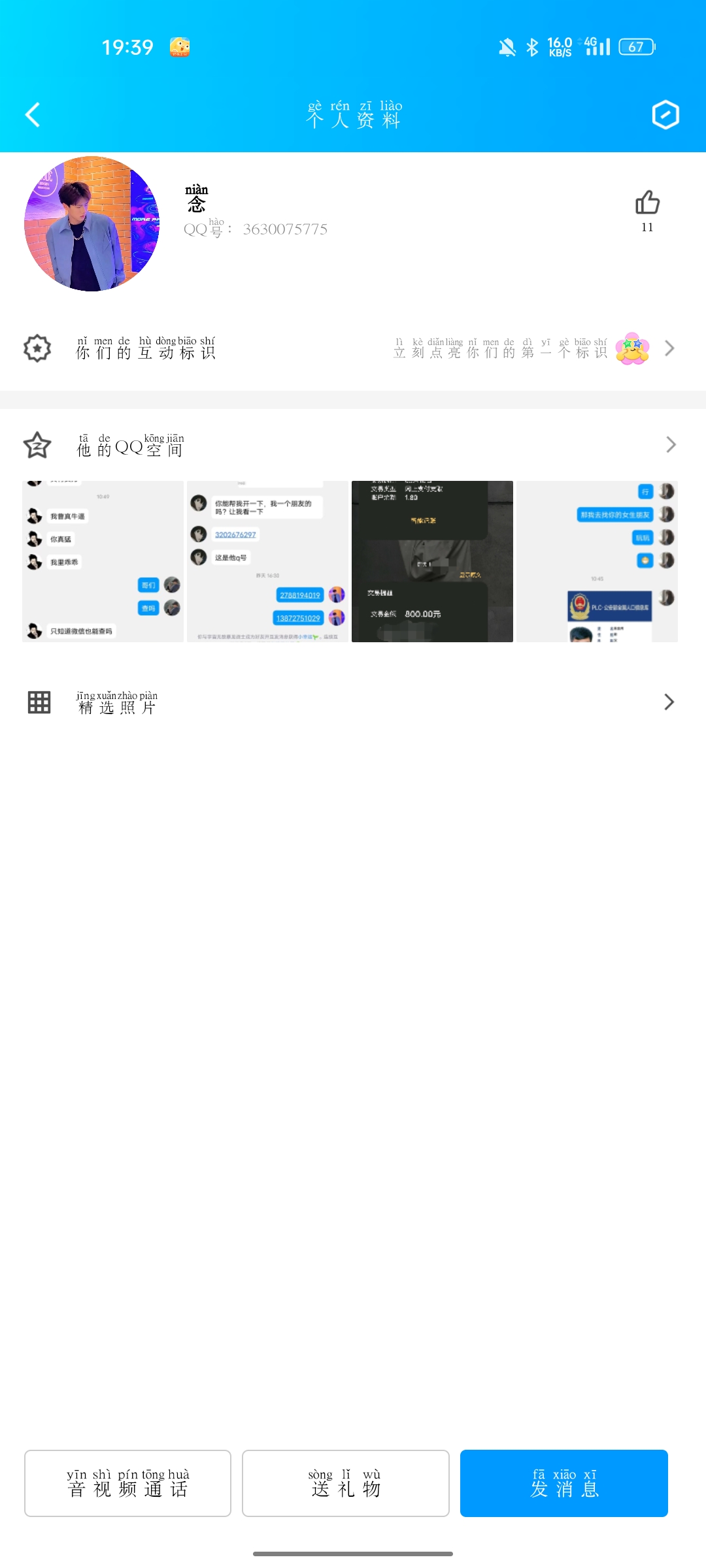Open the profile avatar photo
Screen dimensions: 706x1568
[92, 223]
